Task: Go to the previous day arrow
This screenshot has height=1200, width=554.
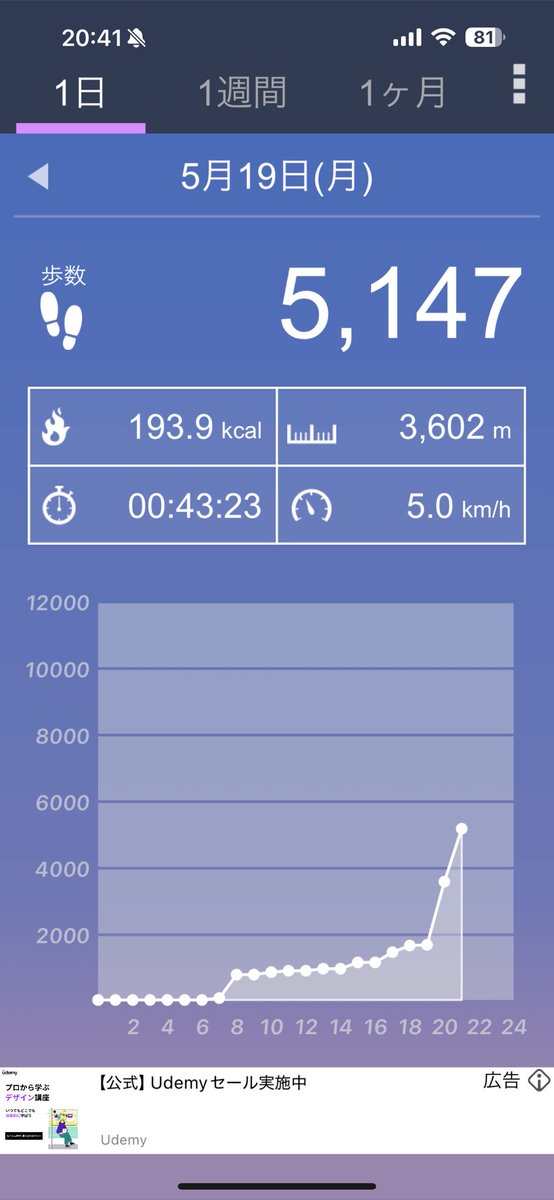Action: 38,178
